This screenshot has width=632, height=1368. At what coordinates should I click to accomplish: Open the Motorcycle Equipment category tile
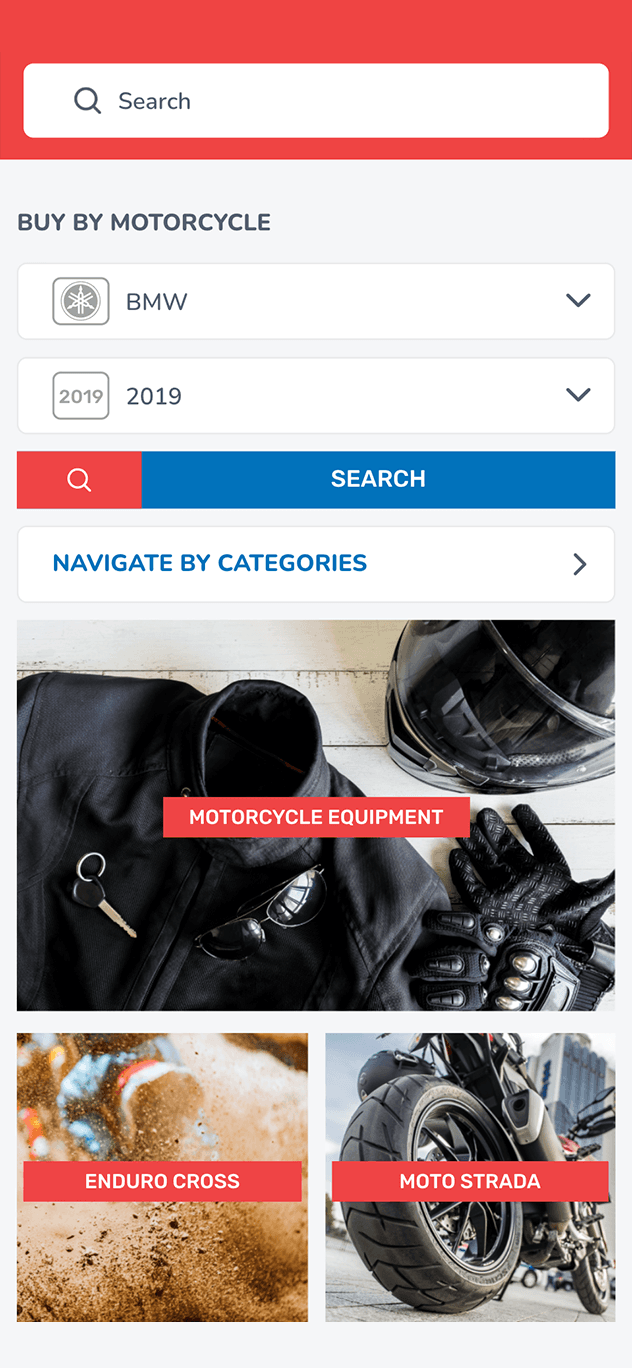tap(316, 816)
